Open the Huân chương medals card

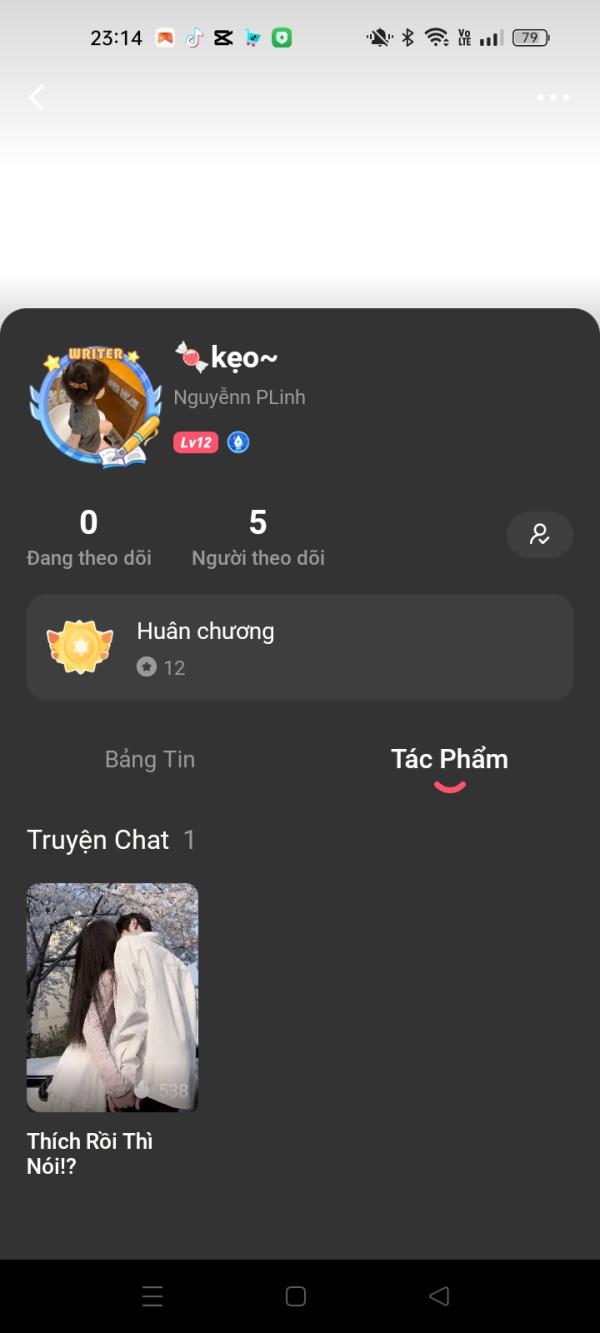click(x=299, y=647)
